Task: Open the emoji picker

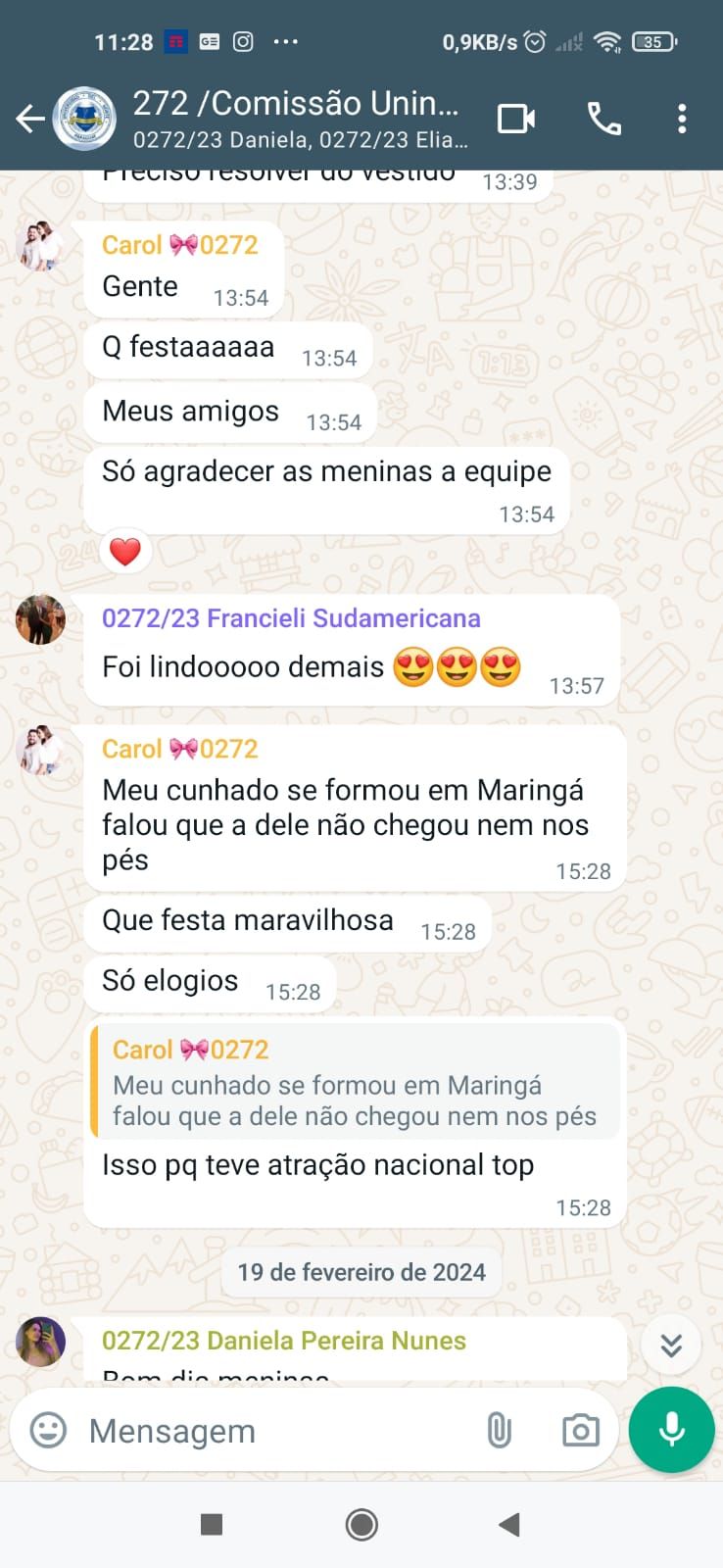Action: click(48, 1430)
